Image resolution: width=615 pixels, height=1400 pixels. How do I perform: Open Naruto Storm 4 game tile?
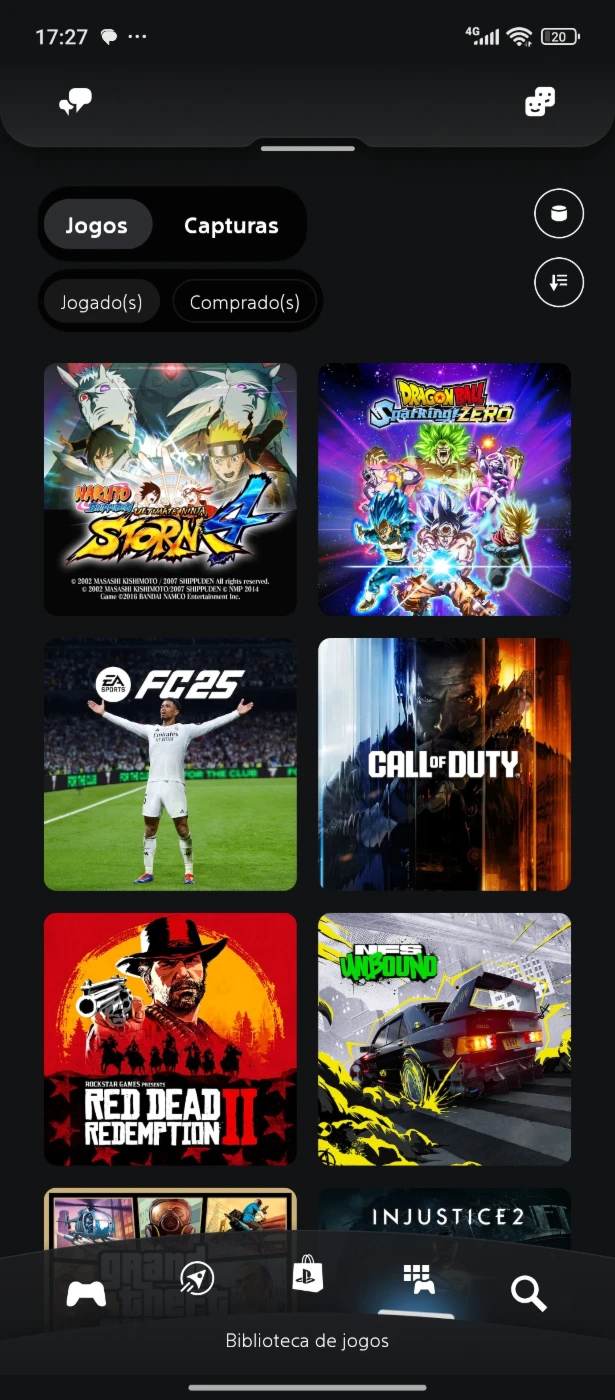[x=170, y=489]
